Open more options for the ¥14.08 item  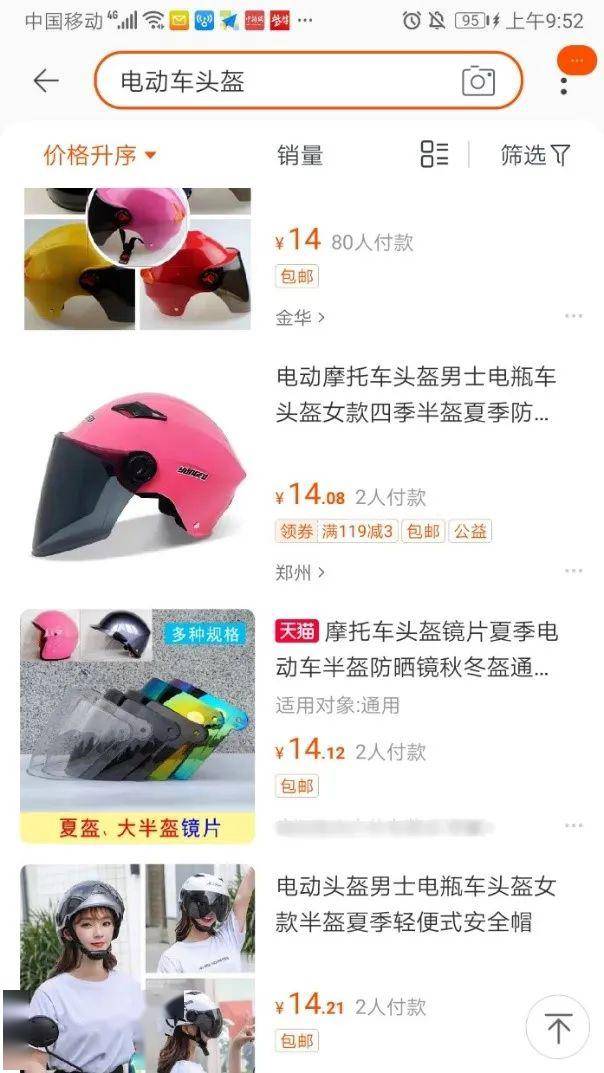pyautogui.click(x=573, y=571)
